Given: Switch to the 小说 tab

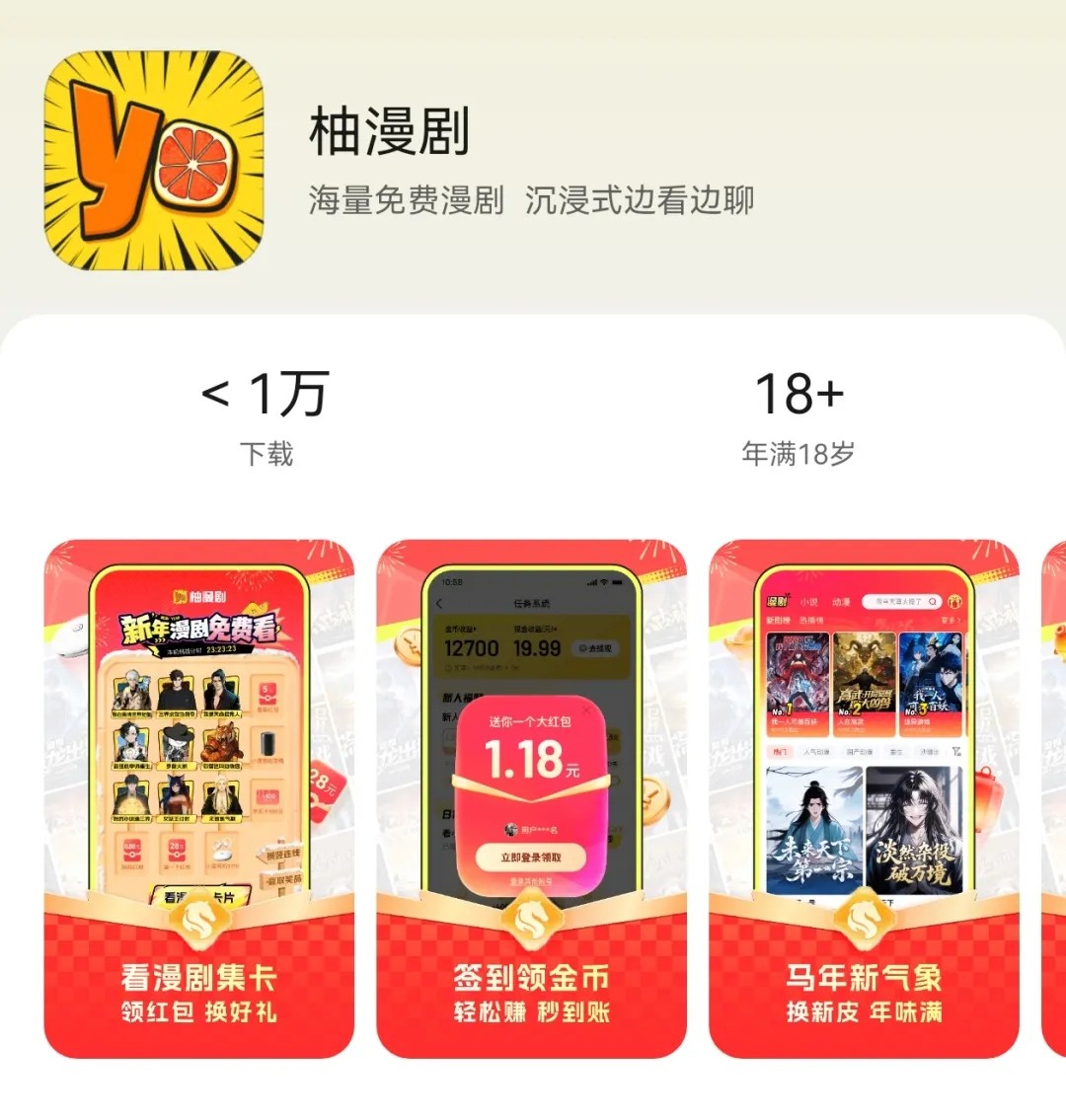Looking at the screenshot, I should click(810, 601).
